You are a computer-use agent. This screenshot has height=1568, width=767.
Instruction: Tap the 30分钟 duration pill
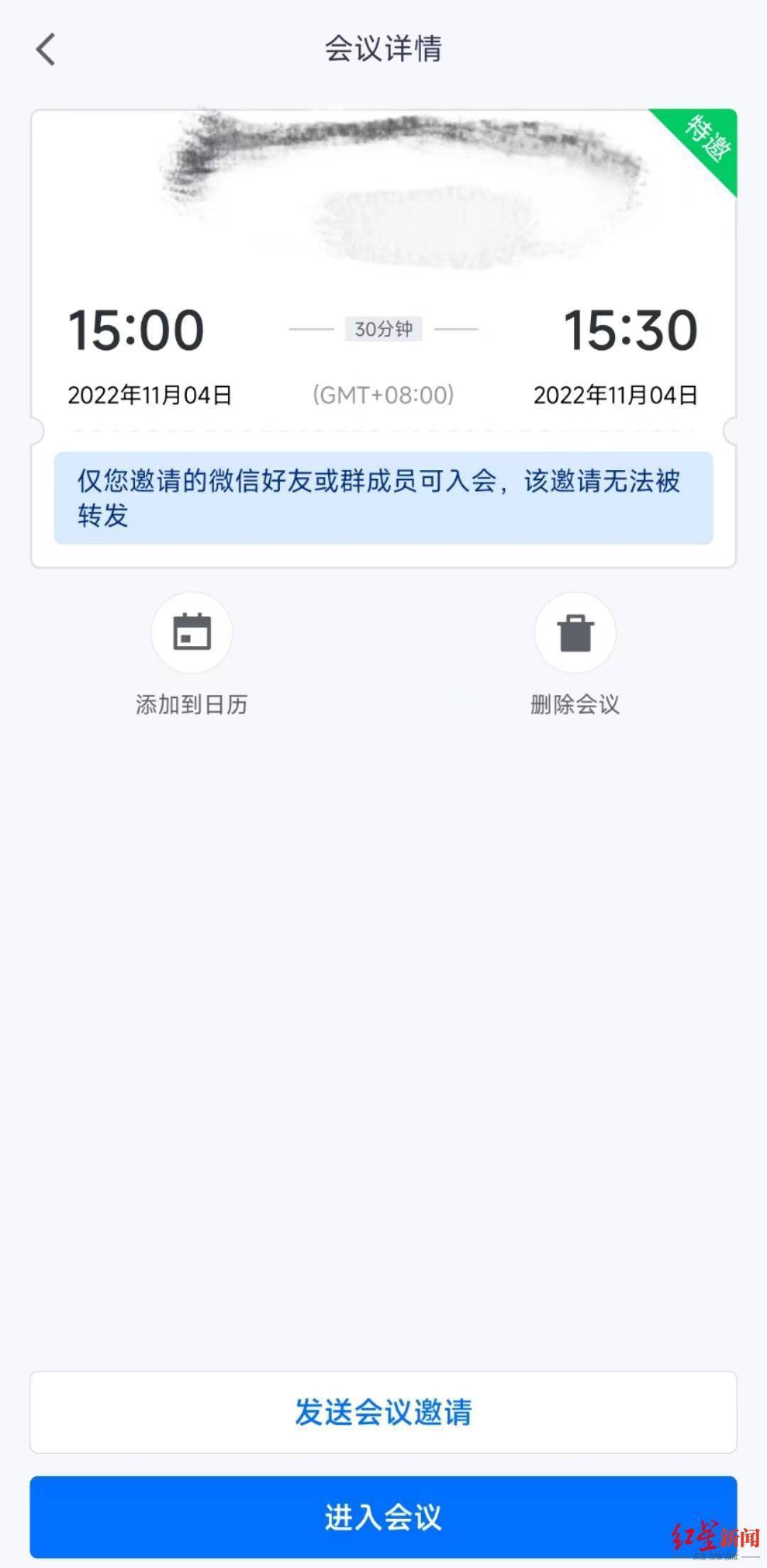383,329
